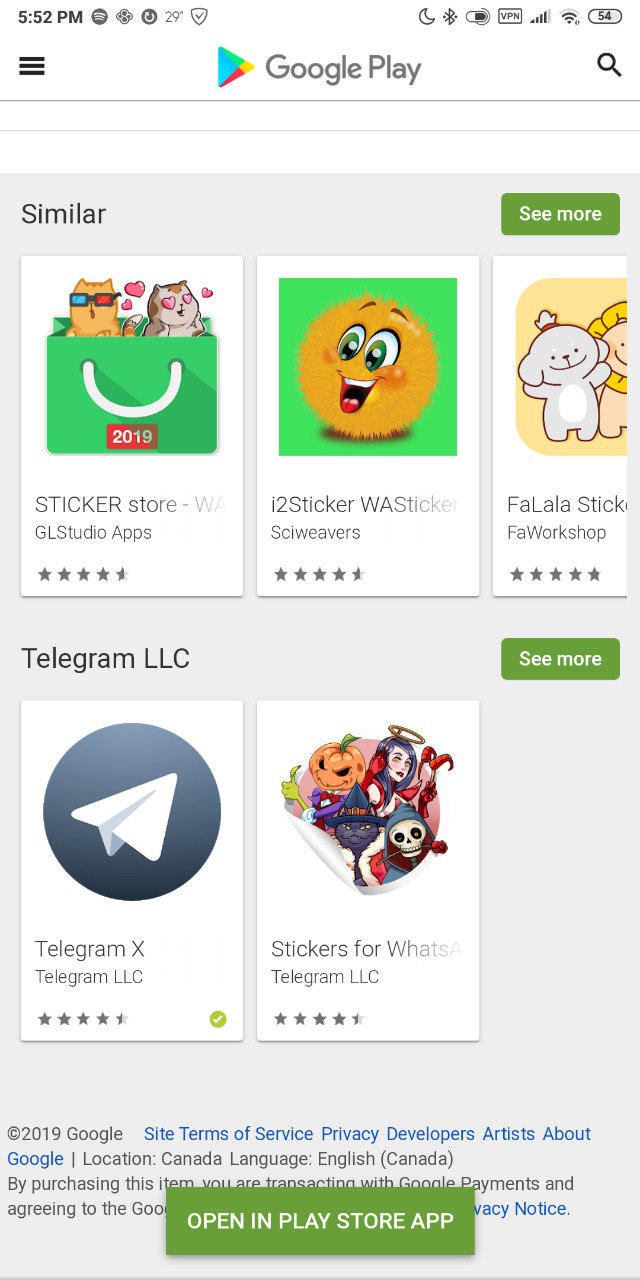See more apps by Telegram LLC

point(560,659)
